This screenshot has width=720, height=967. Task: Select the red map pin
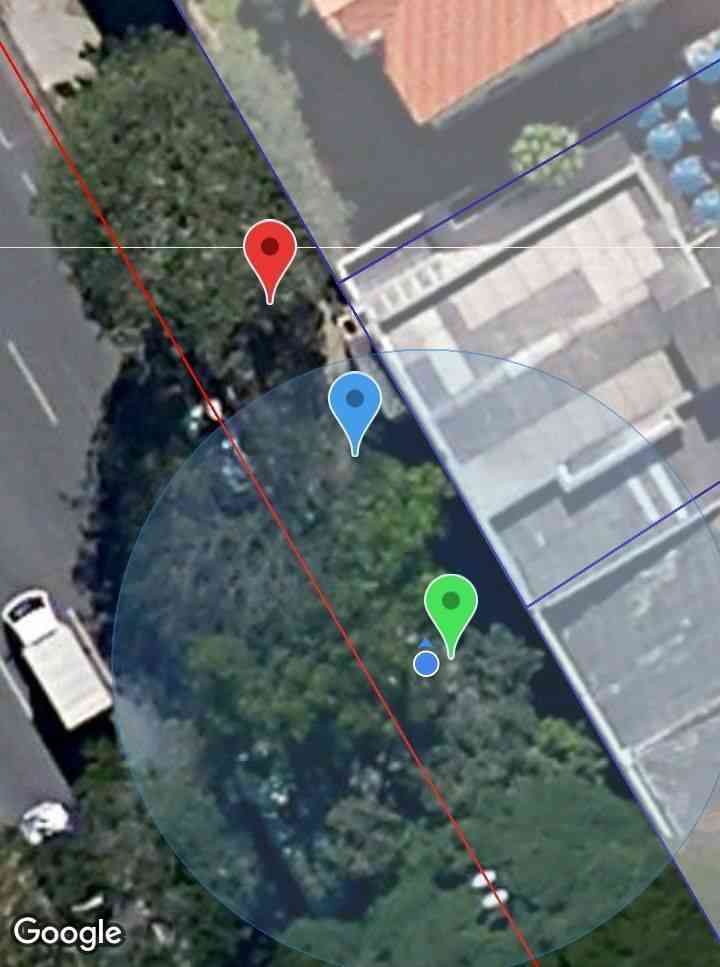pyautogui.click(x=270, y=252)
